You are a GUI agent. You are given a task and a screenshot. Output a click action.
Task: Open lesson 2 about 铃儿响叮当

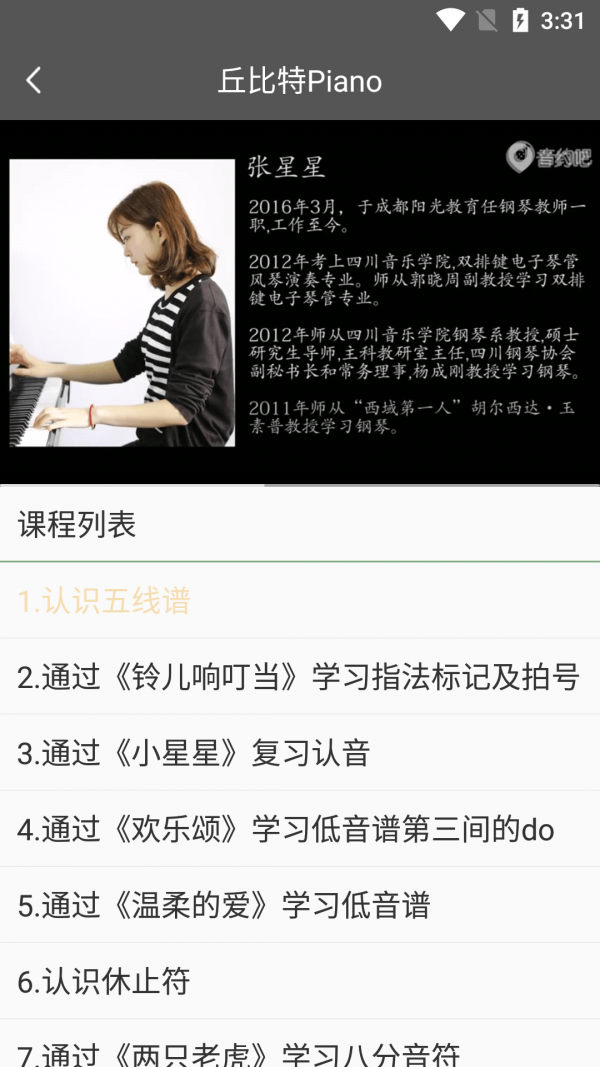300,676
